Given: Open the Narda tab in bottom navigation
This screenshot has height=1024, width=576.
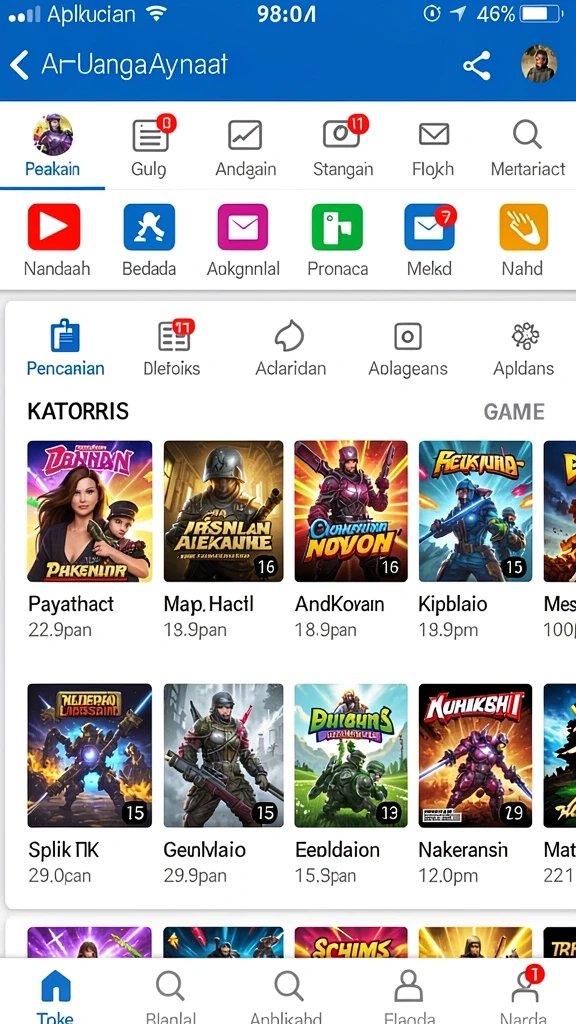Looking at the screenshot, I should pos(524,995).
